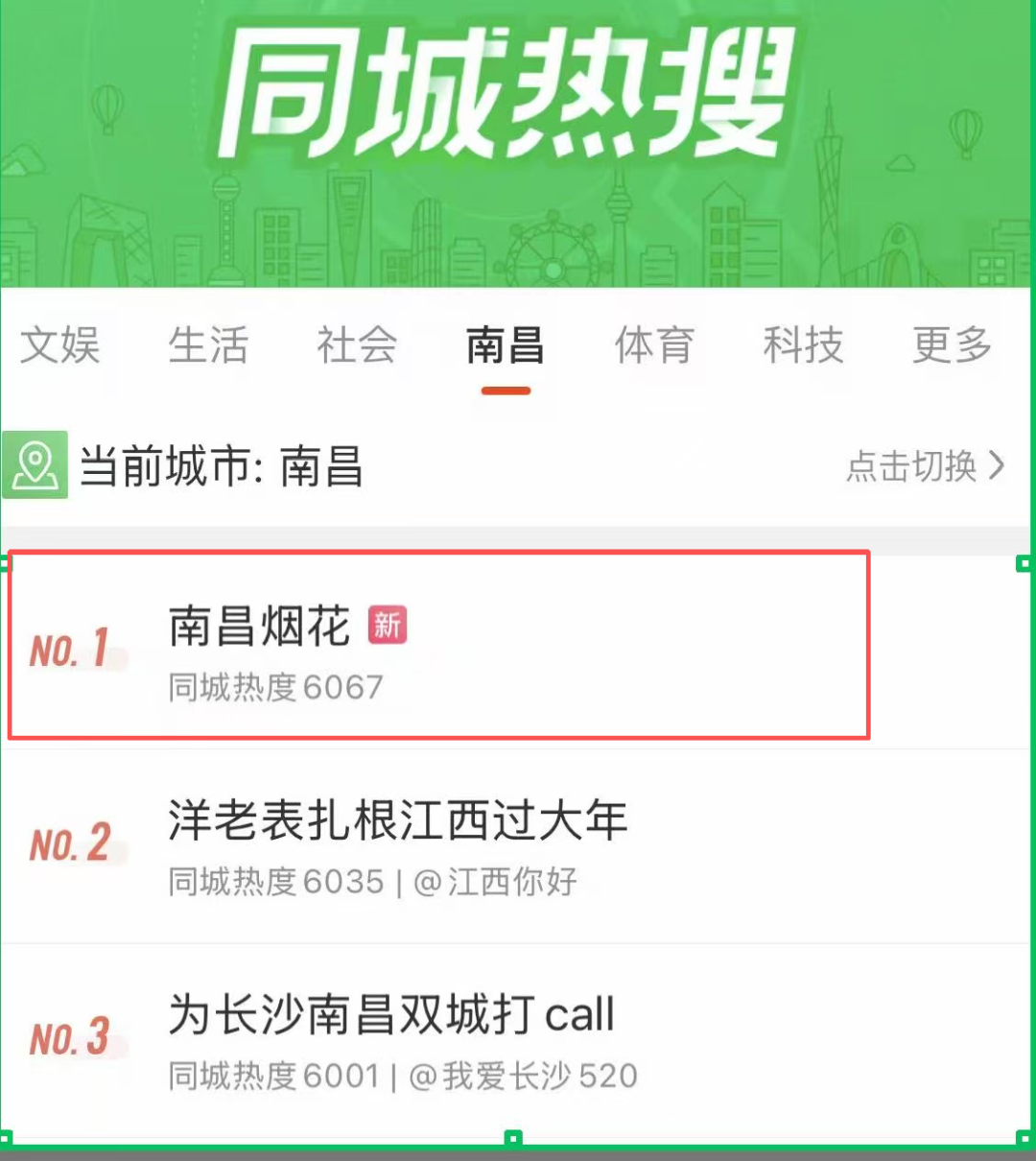Switch to the 生活 tab
1036x1161 pixels.
(x=208, y=345)
